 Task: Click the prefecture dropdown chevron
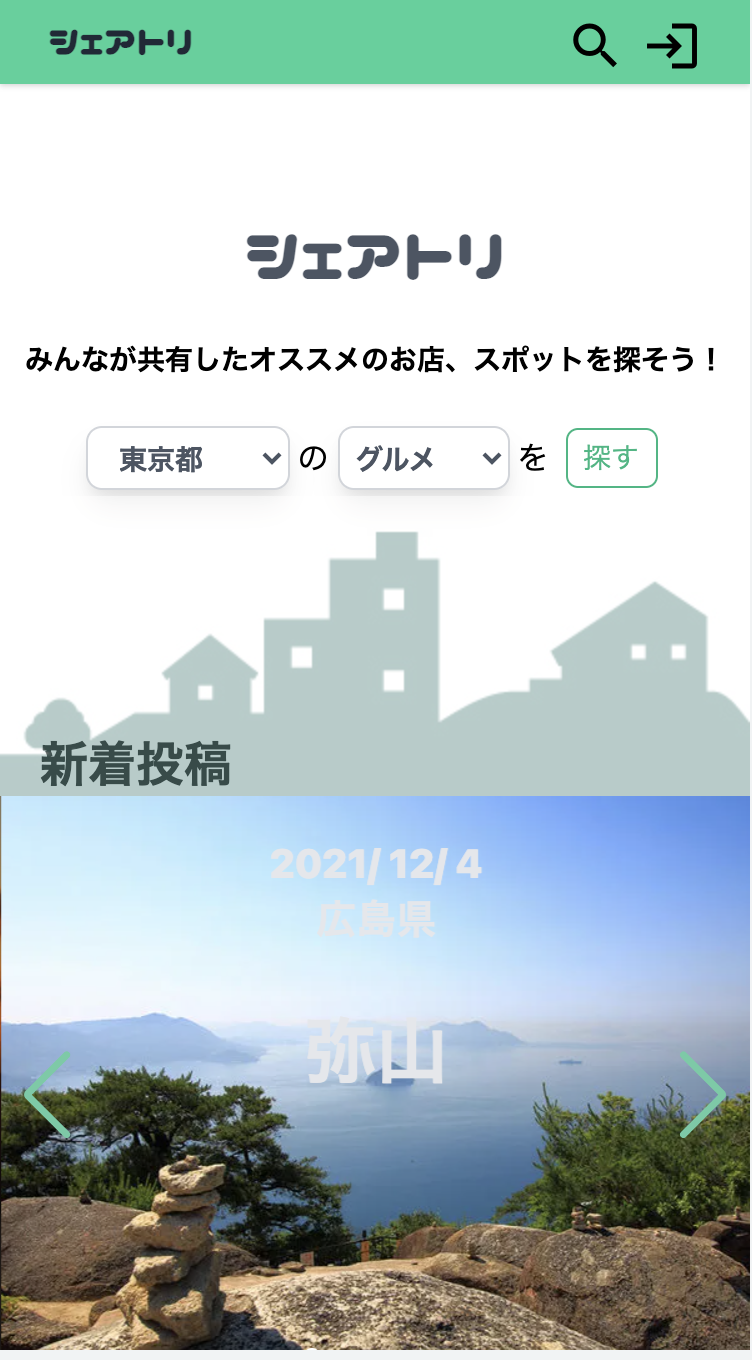point(272,458)
